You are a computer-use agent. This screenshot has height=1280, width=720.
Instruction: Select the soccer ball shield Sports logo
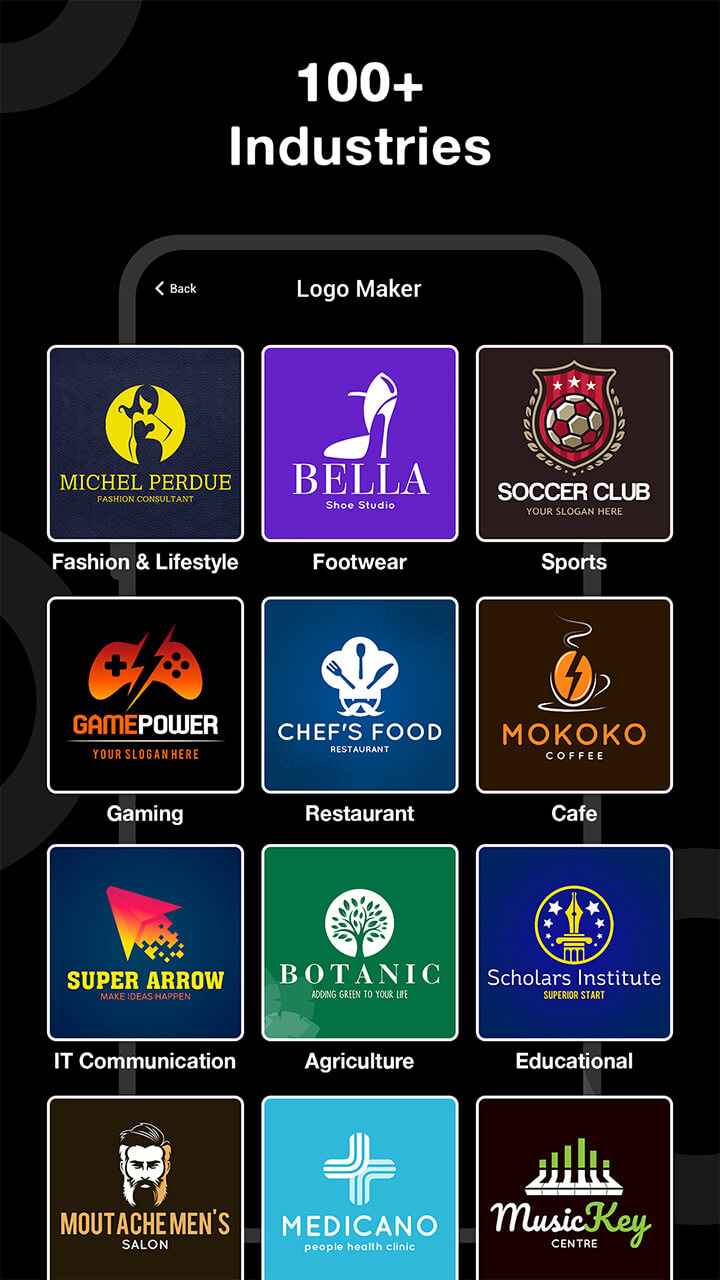click(575, 440)
